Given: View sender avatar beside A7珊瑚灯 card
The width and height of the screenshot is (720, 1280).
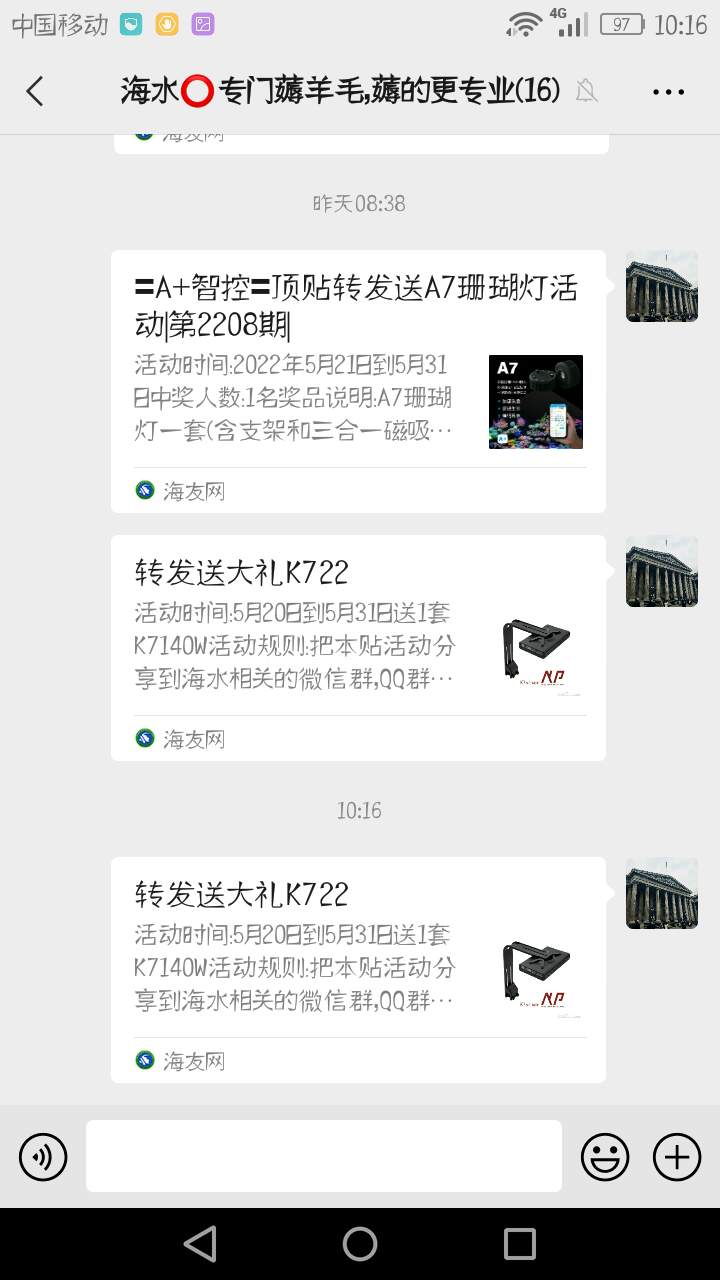Looking at the screenshot, I should pyautogui.click(x=661, y=286).
